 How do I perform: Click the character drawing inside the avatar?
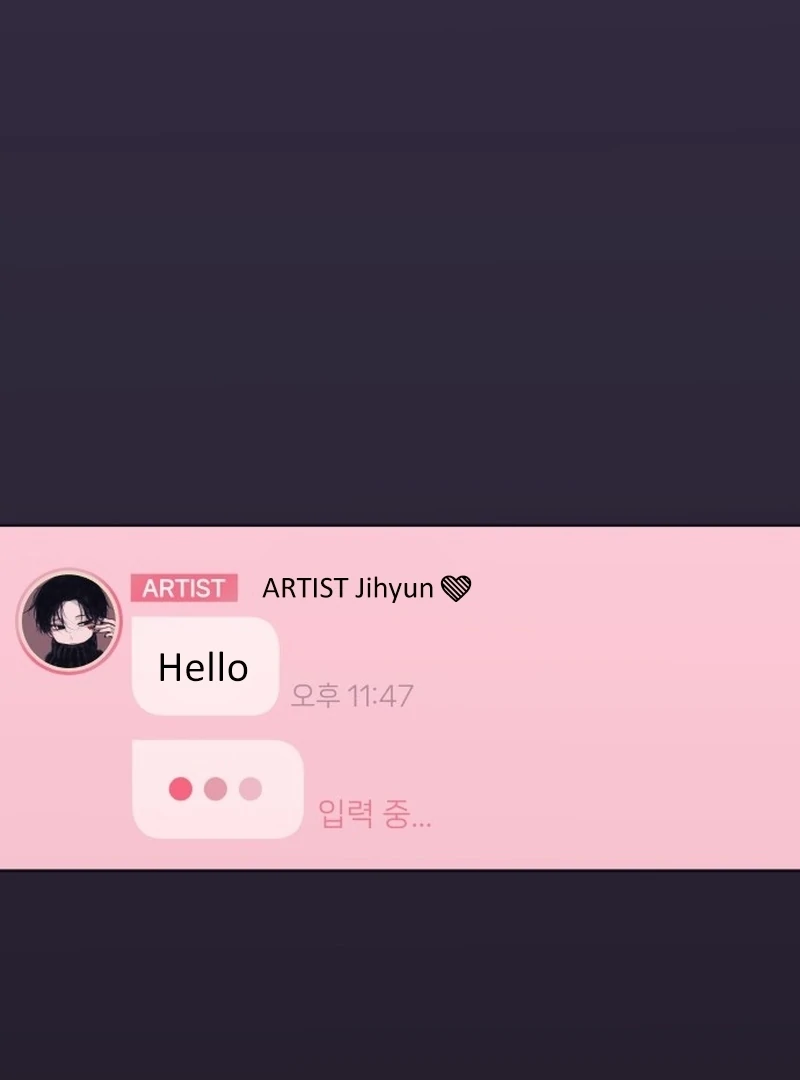click(68, 618)
